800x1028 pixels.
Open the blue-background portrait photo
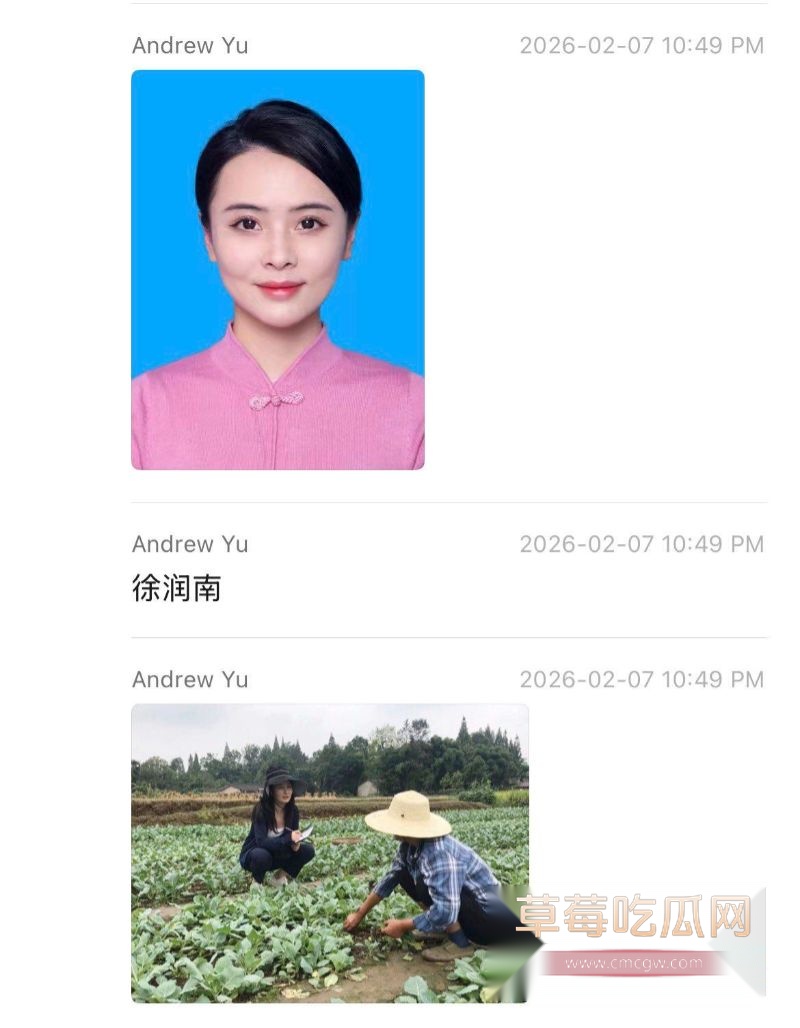coord(278,270)
